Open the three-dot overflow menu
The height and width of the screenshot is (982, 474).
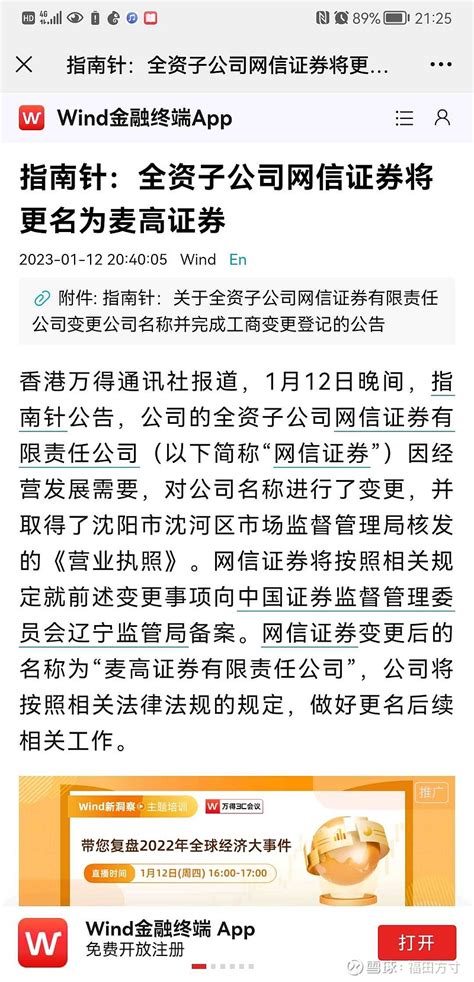pos(441,65)
